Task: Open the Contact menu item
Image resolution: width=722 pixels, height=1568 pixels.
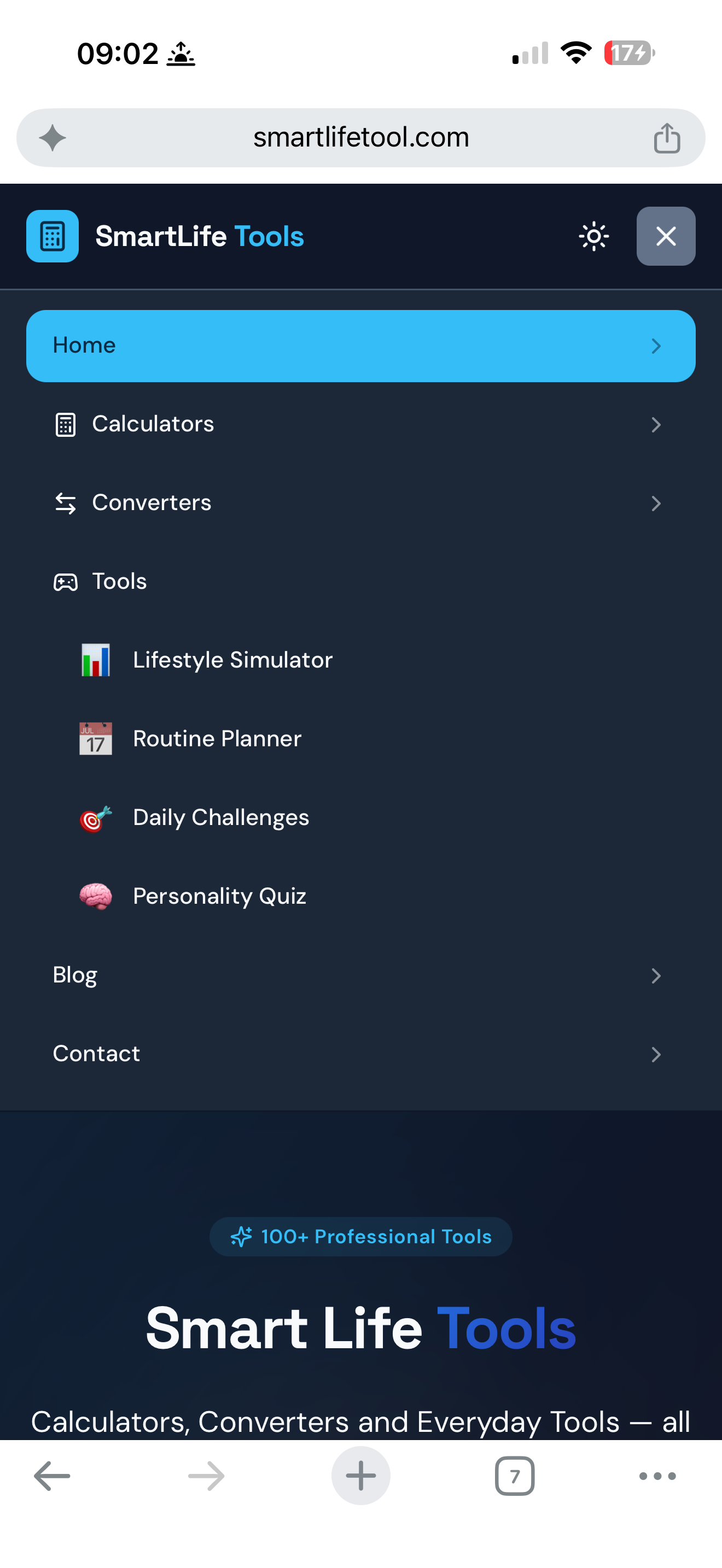Action: (x=96, y=1053)
